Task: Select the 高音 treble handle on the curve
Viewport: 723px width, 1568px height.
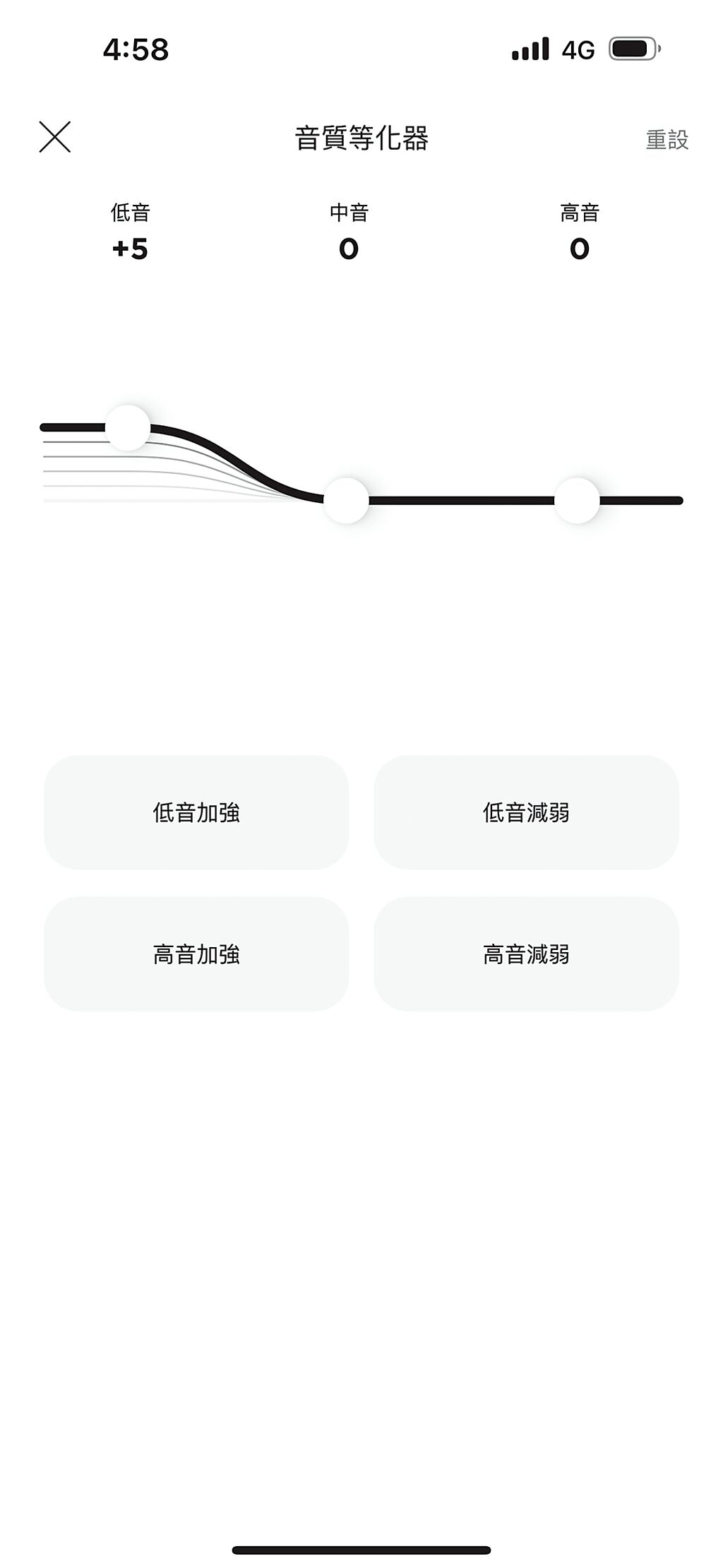Action: [x=578, y=499]
